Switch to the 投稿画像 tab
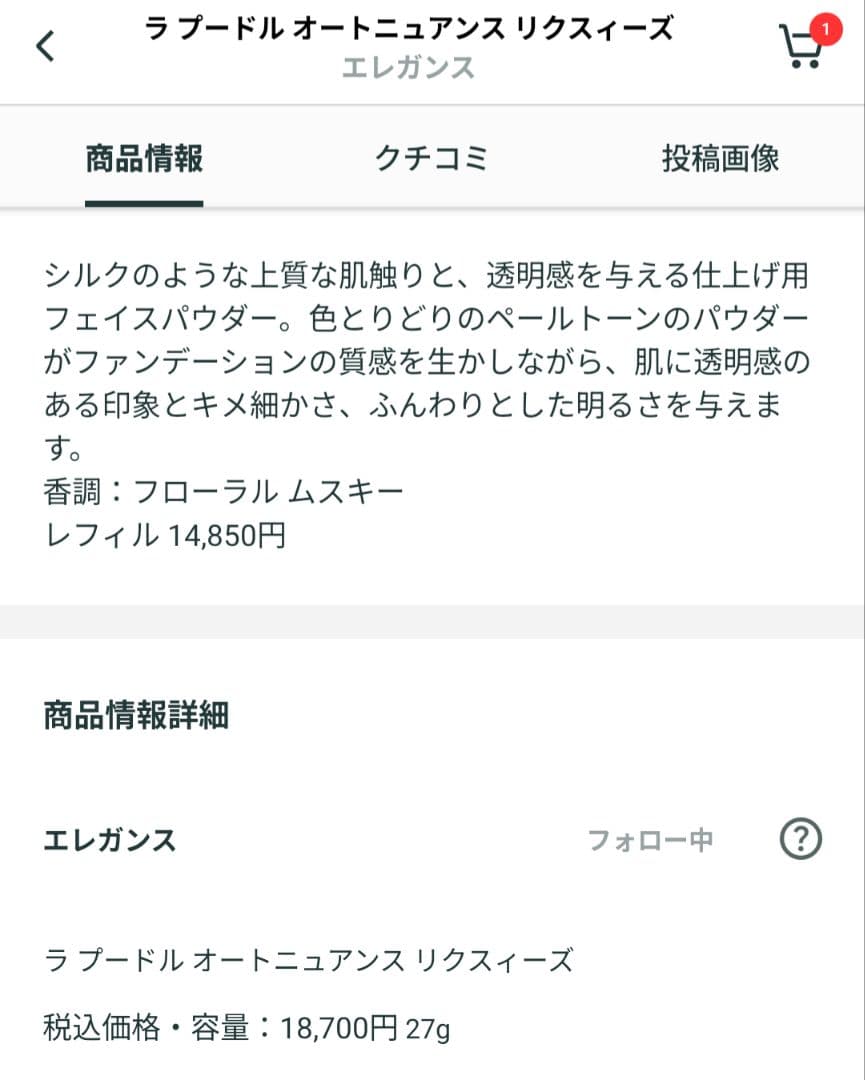Viewport: 865px width, 1080px height. [x=719, y=159]
